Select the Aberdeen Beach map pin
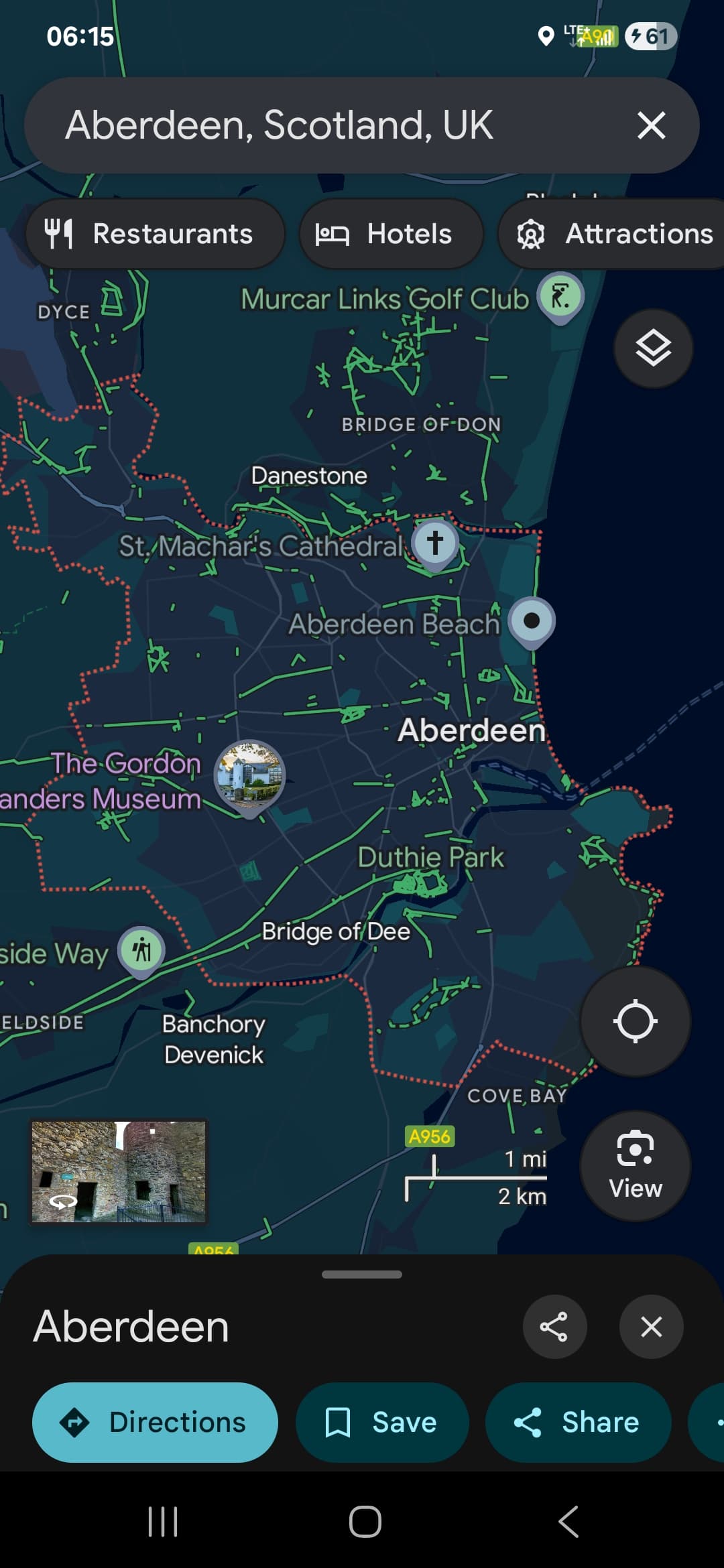The height and width of the screenshot is (1568, 724). (x=532, y=622)
